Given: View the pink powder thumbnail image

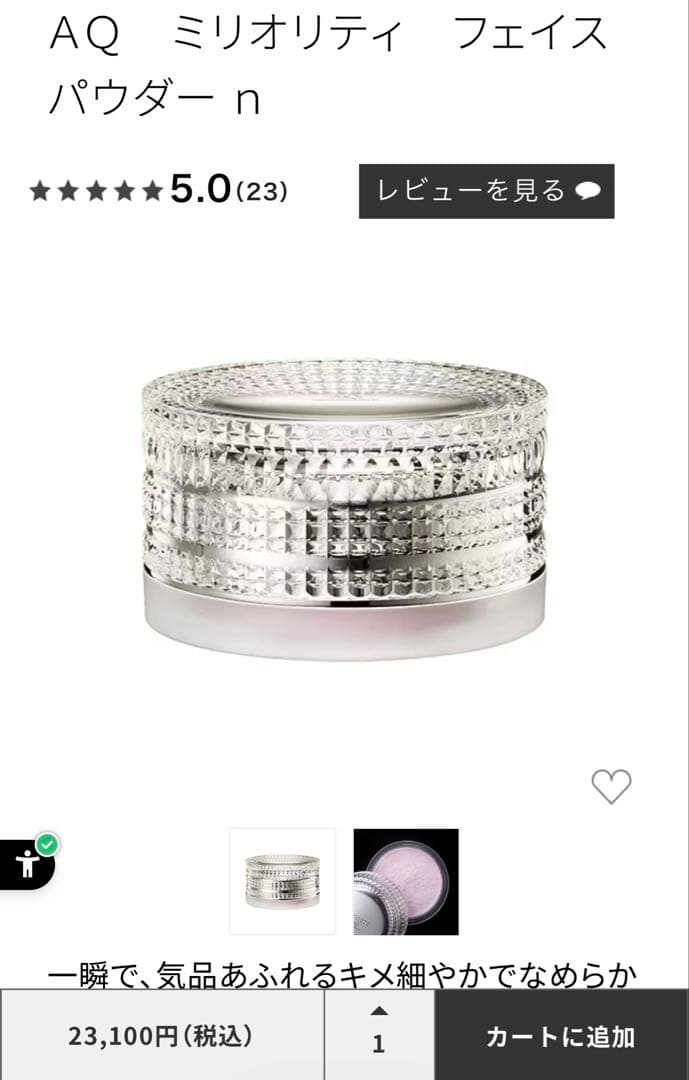Looking at the screenshot, I should 406,881.
